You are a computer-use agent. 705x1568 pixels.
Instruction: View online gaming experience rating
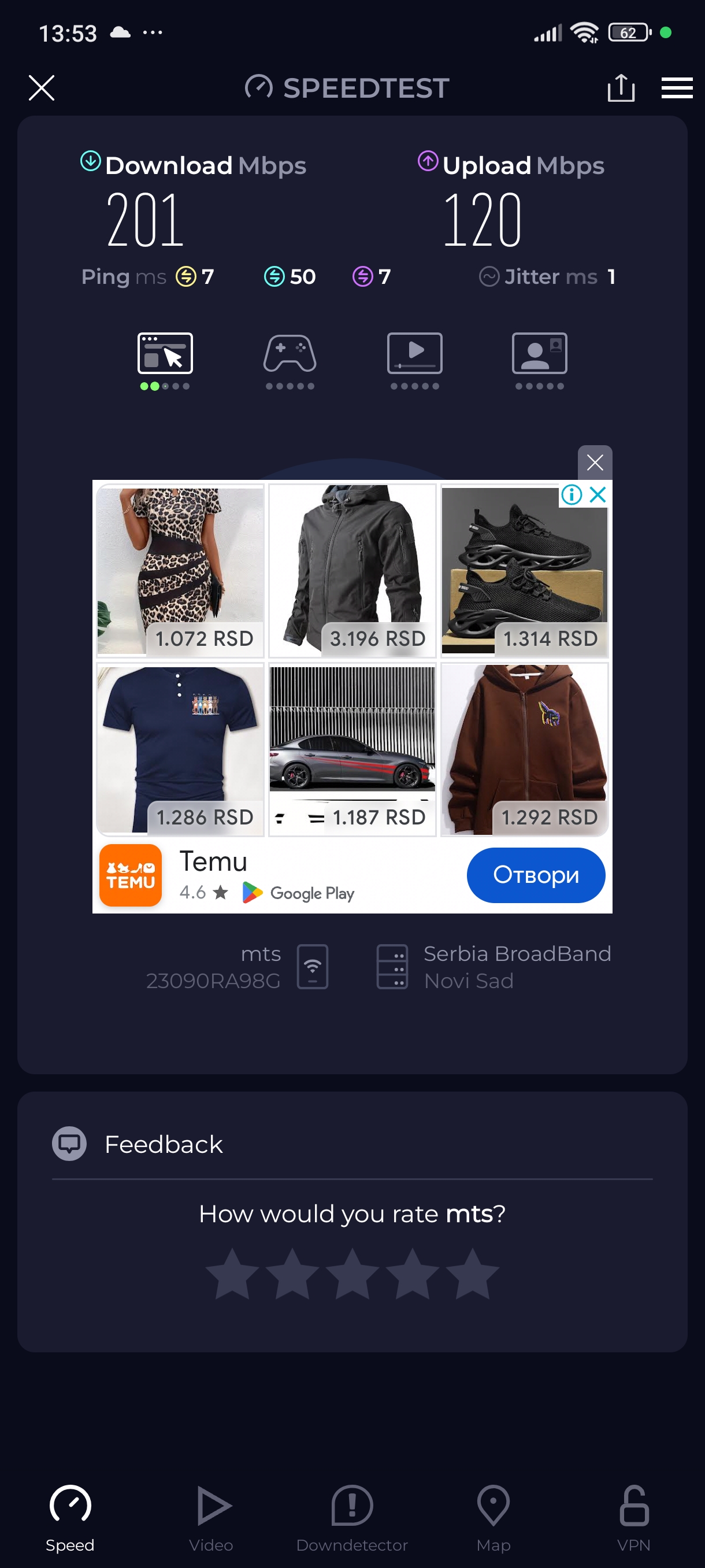(290, 354)
